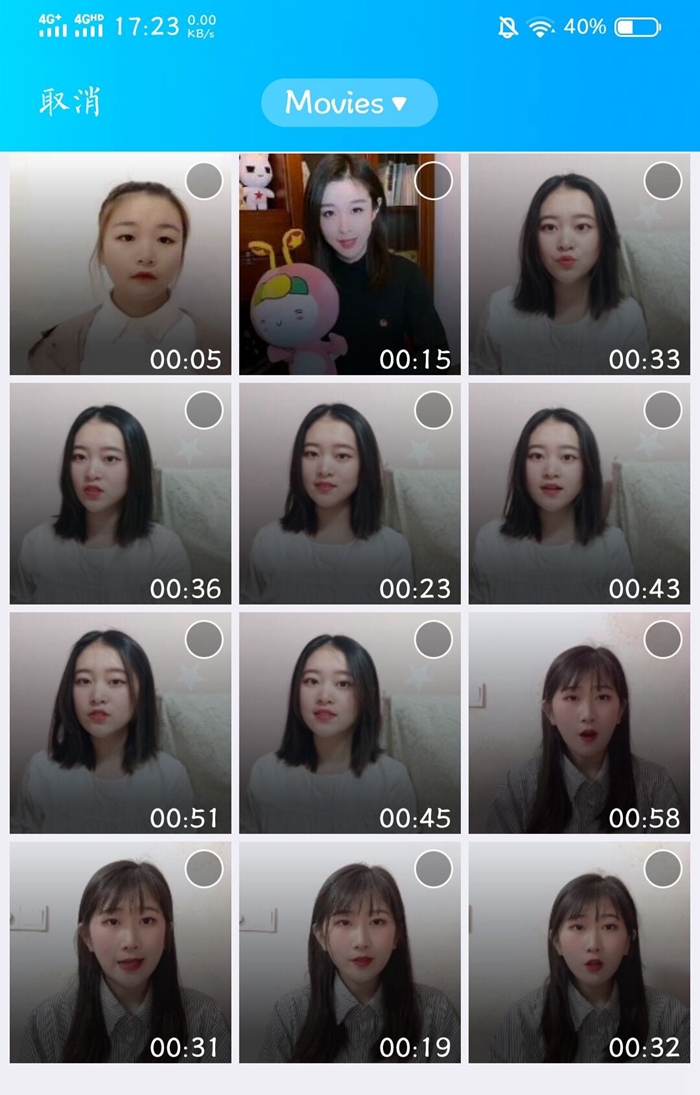The width and height of the screenshot is (700, 1095).
Task: Mark the 00:45 video as selected
Action: click(x=433, y=639)
